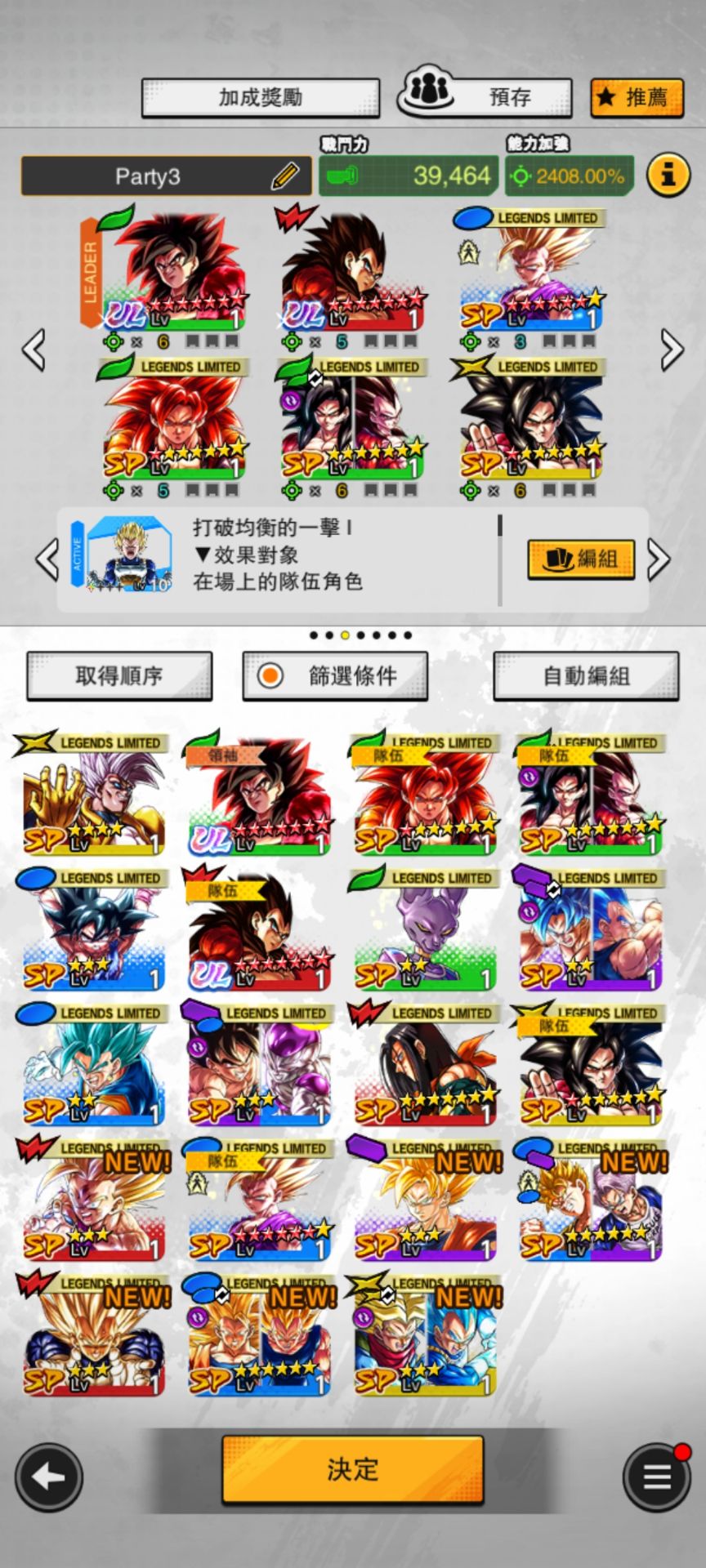Open the yellow info icon
Image resolution: width=706 pixels, height=1568 pixels.
click(668, 174)
